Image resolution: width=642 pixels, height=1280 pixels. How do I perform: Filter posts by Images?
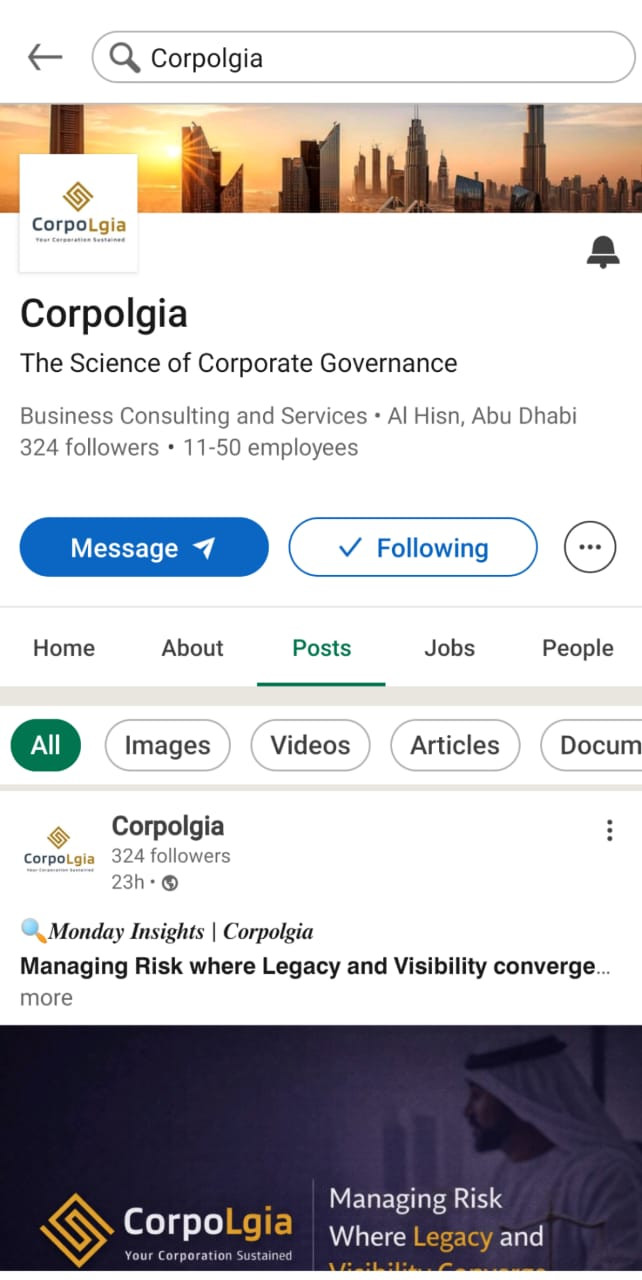point(167,745)
